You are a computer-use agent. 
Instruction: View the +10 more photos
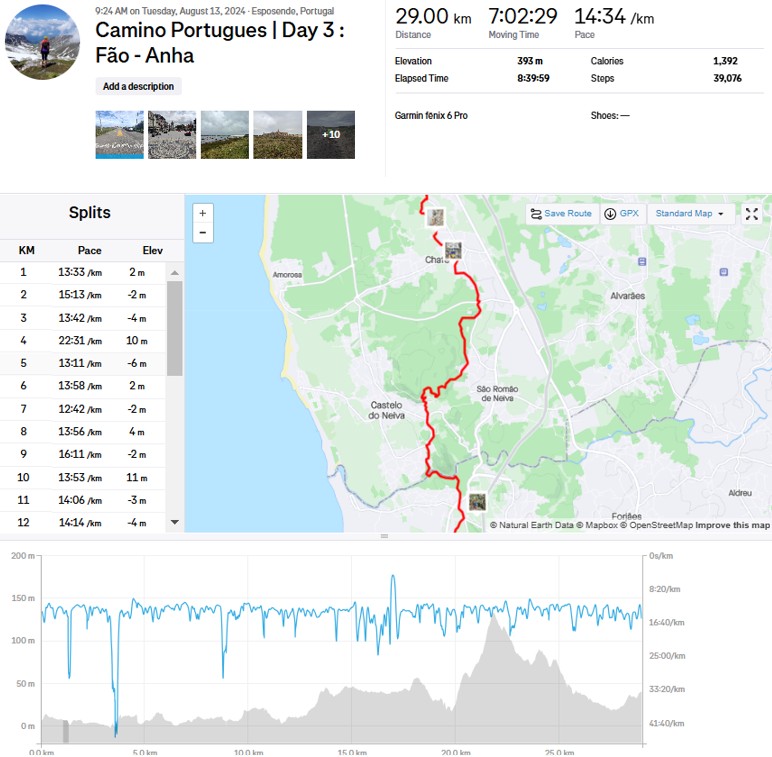pos(331,134)
